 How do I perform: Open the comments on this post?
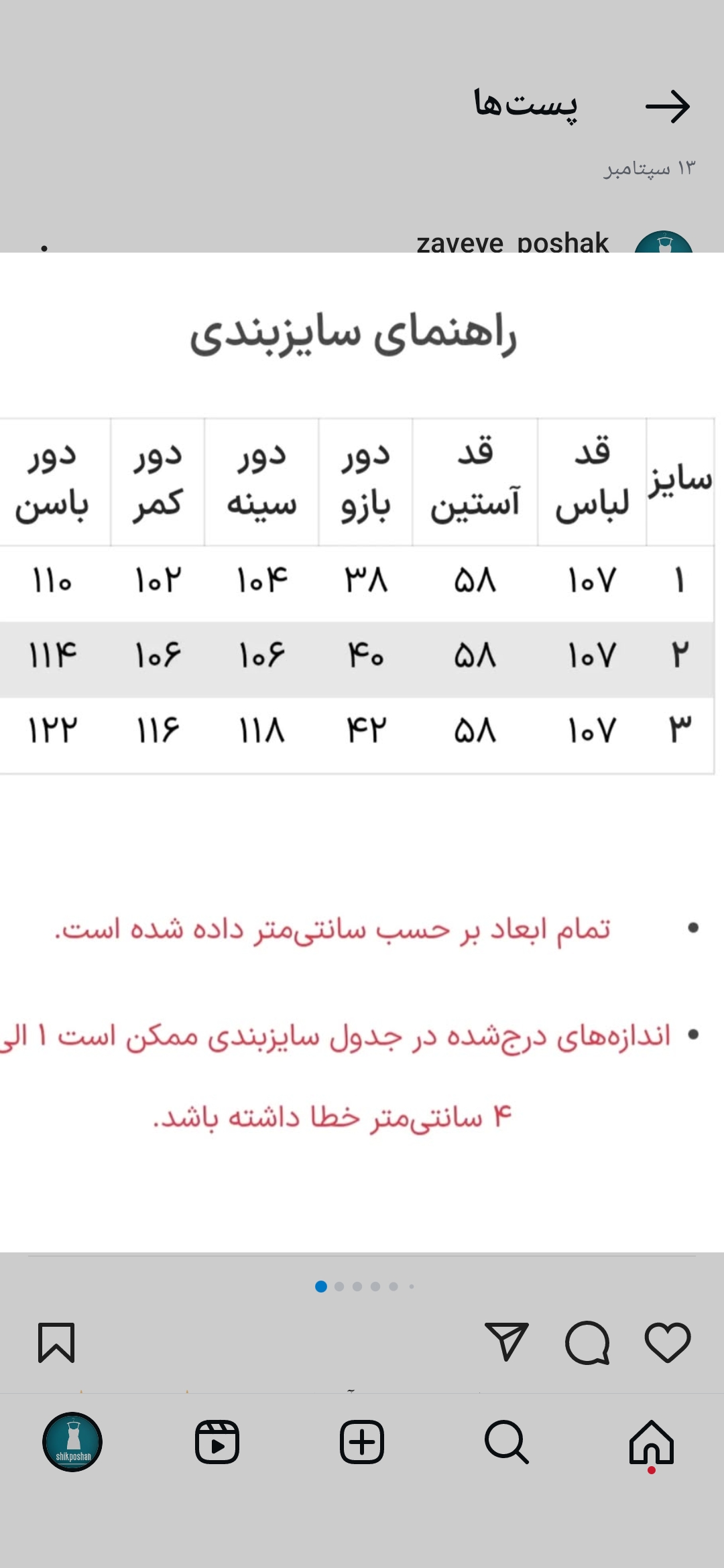point(587,1342)
